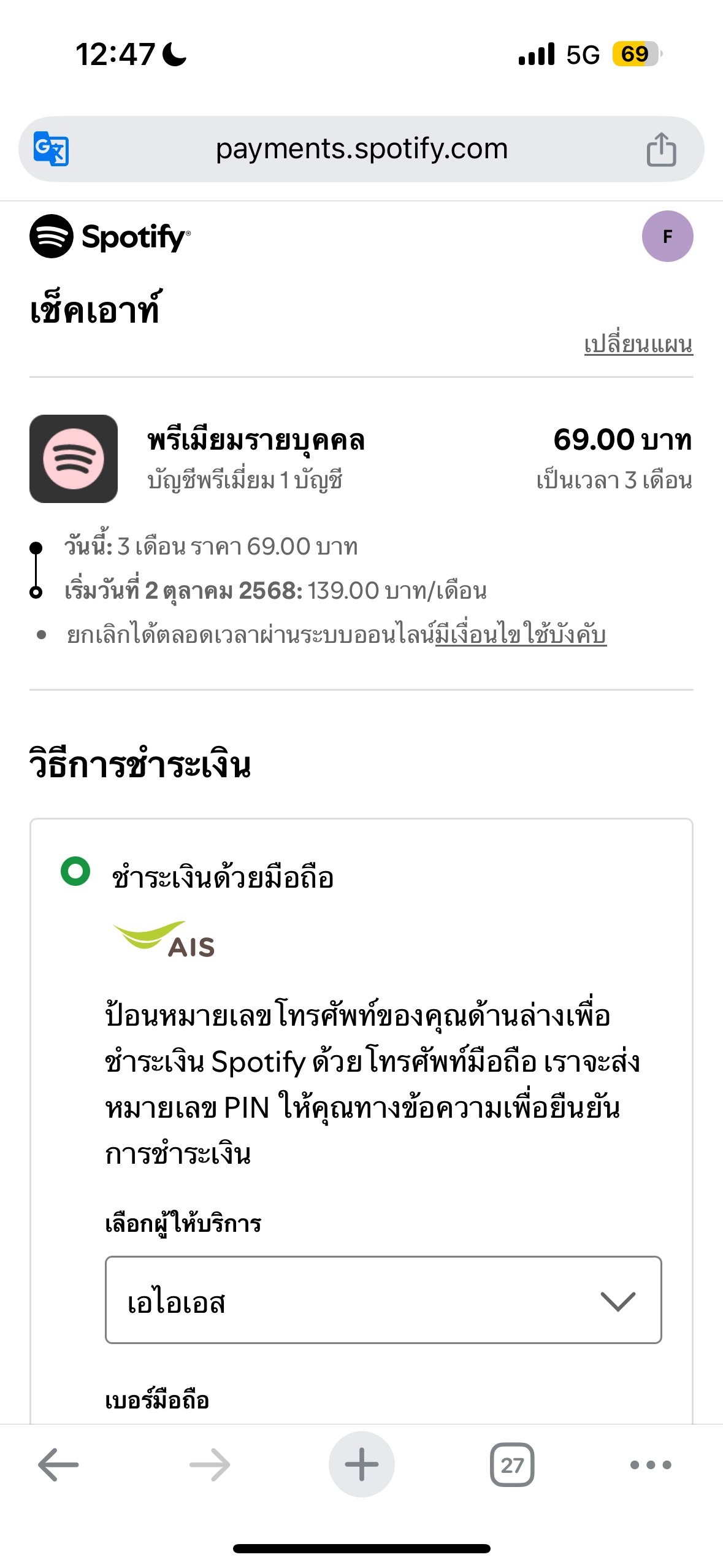This screenshot has width=723, height=1568.
Task: Open the payments.spotify.com address bar
Action: [x=361, y=149]
